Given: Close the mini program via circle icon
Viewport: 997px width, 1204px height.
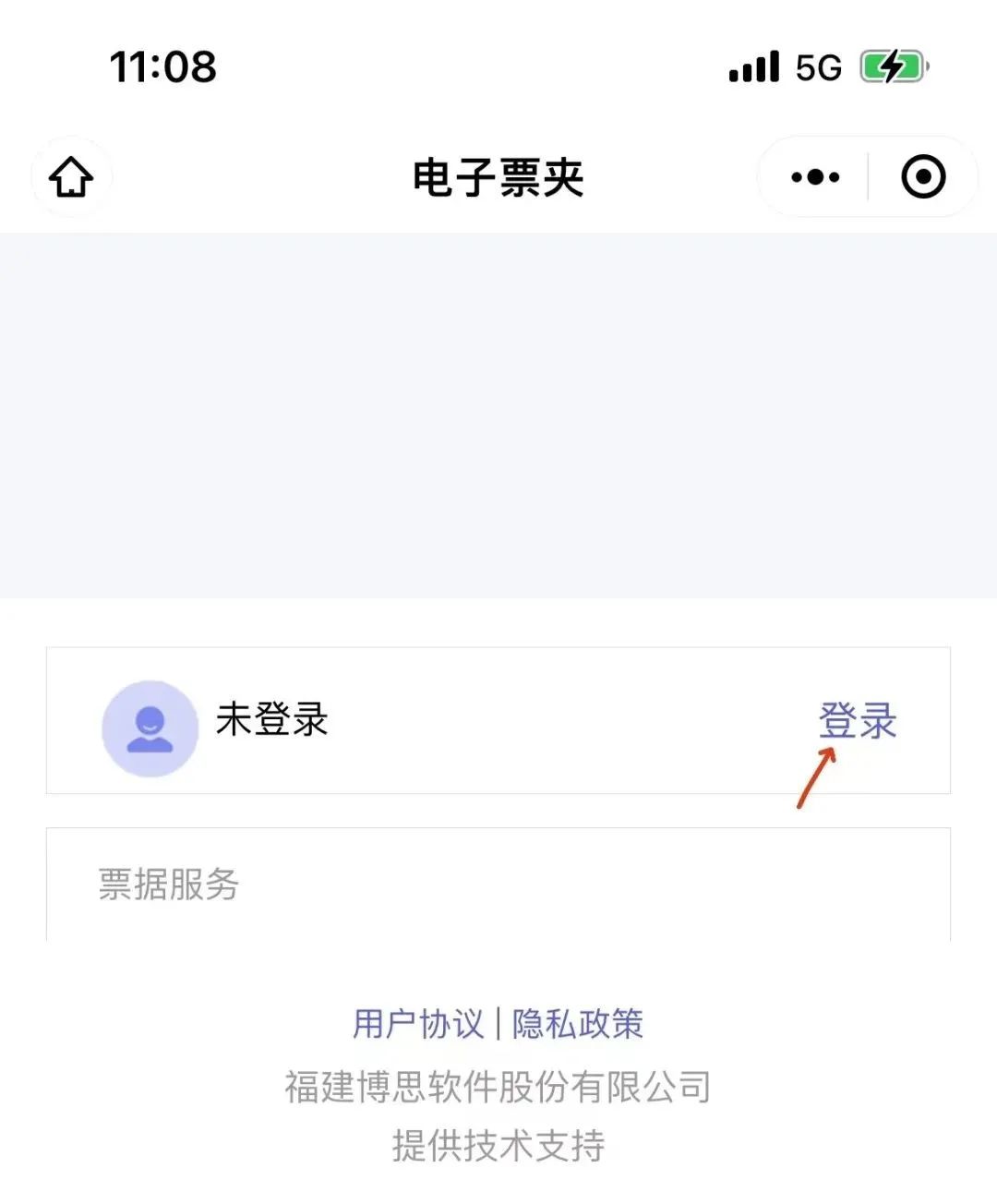Looking at the screenshot, I should [923, 177].
